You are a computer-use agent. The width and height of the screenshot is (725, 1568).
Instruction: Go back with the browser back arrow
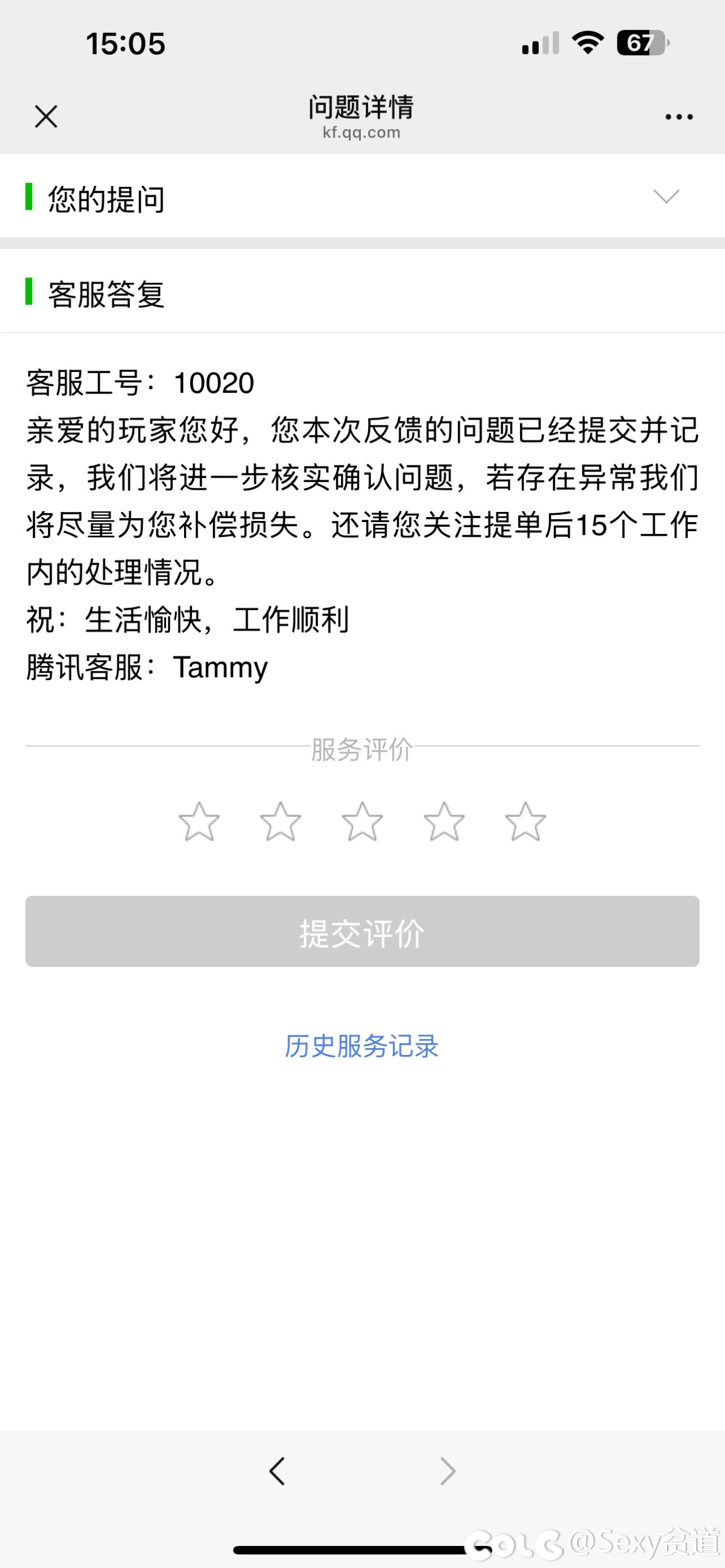(277, 1472)
